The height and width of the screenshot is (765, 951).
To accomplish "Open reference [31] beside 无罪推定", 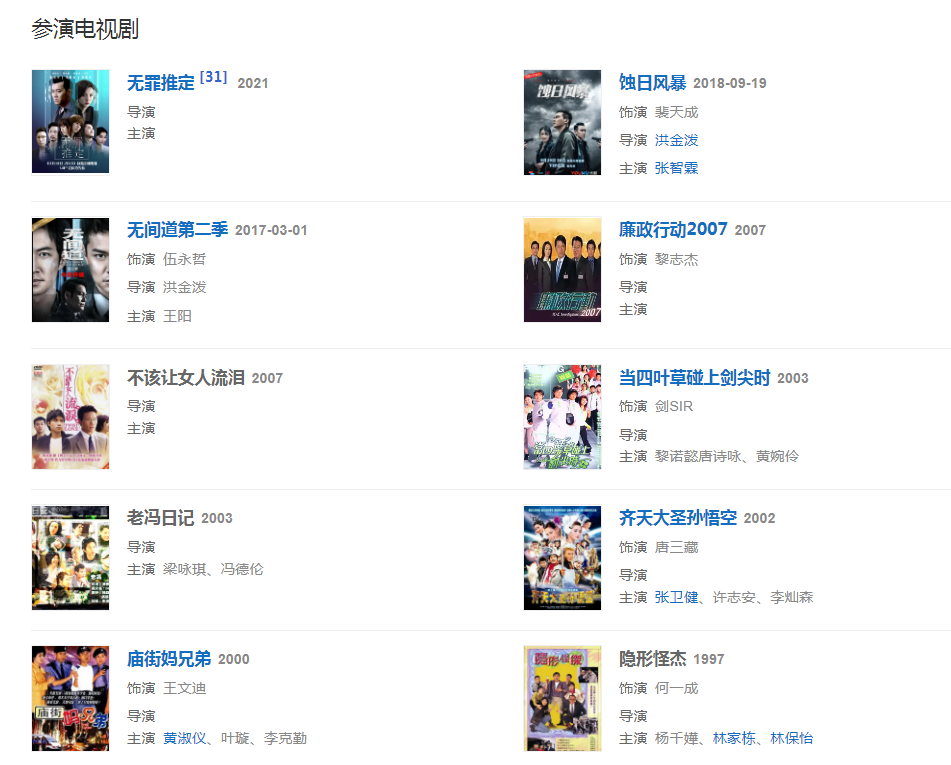I will [x=213, y=77].
